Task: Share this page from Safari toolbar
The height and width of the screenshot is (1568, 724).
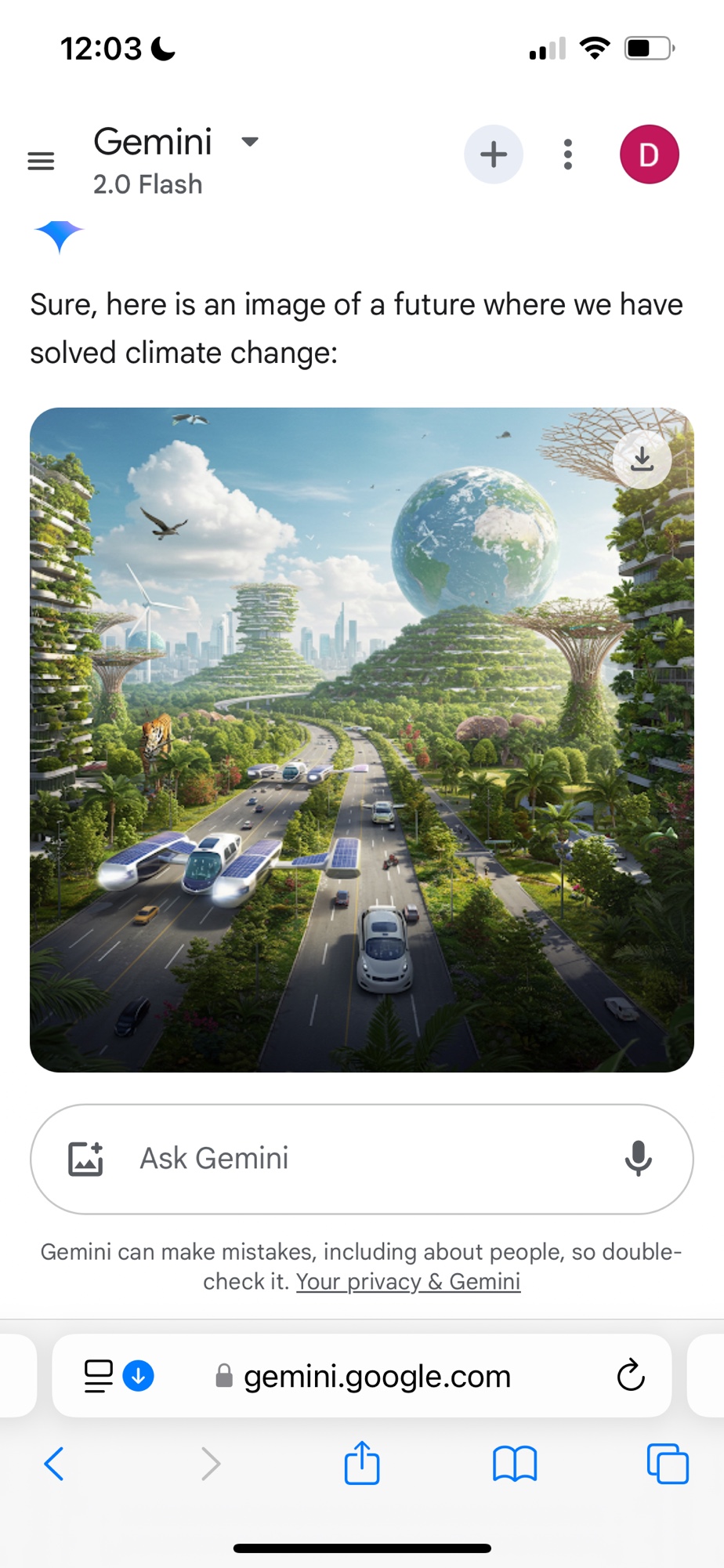Action: [x=361, y=1463]
